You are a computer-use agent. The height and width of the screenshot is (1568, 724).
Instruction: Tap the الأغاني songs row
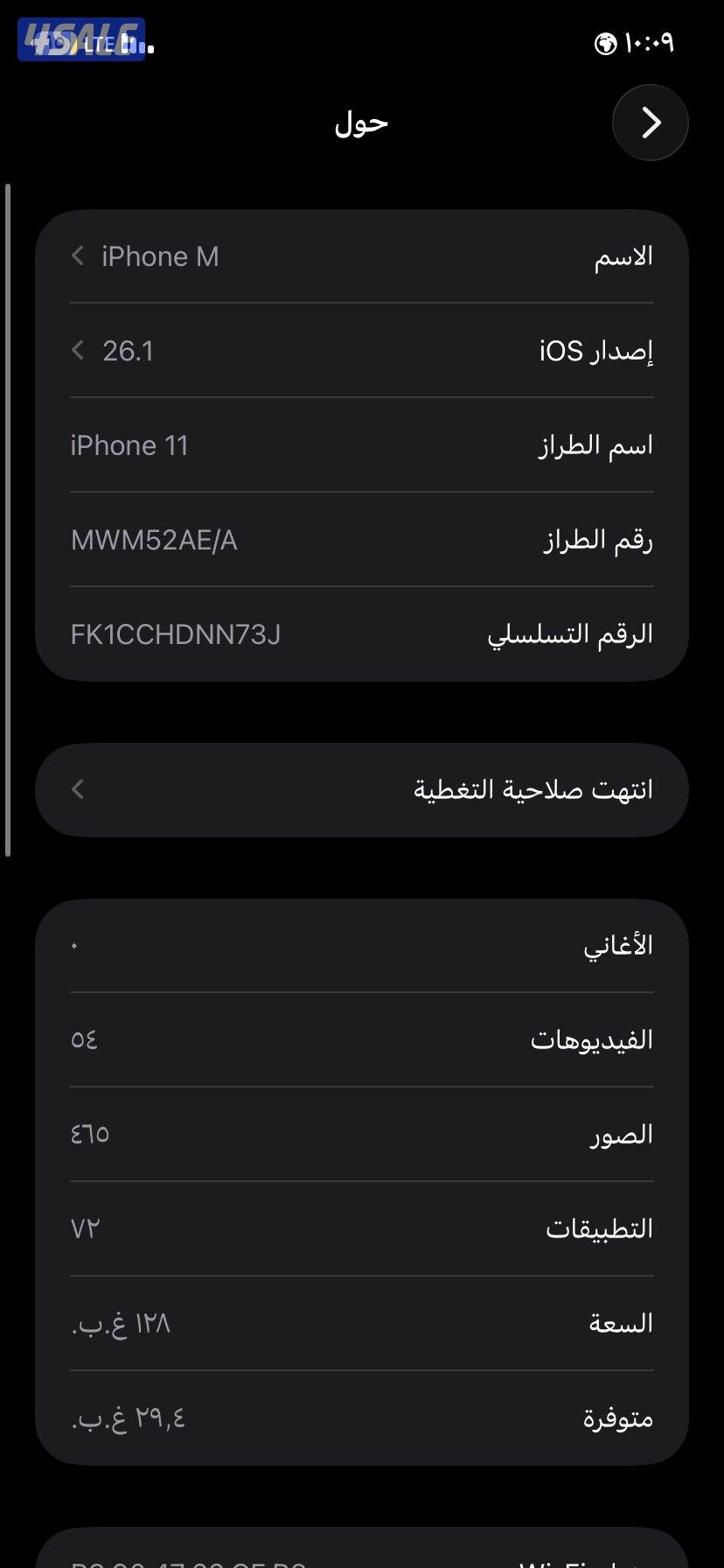tap(361, 944)
